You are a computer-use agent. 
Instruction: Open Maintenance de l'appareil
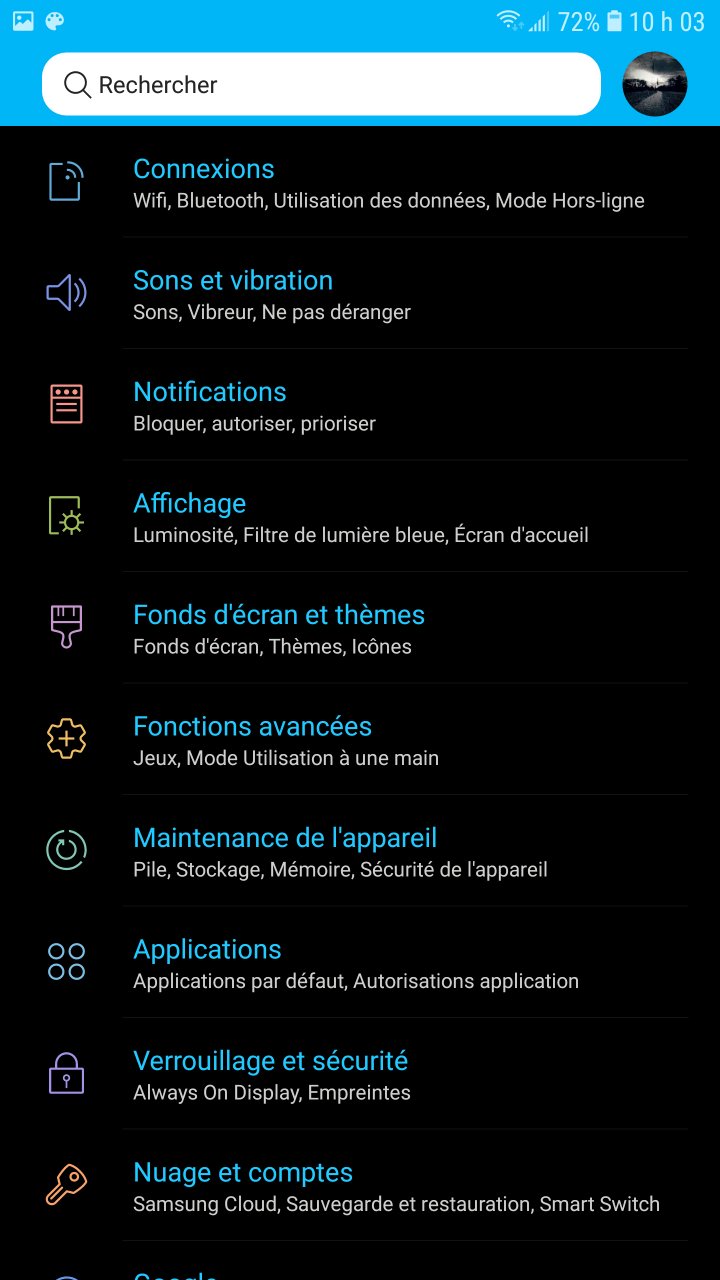tap(360, 851)
